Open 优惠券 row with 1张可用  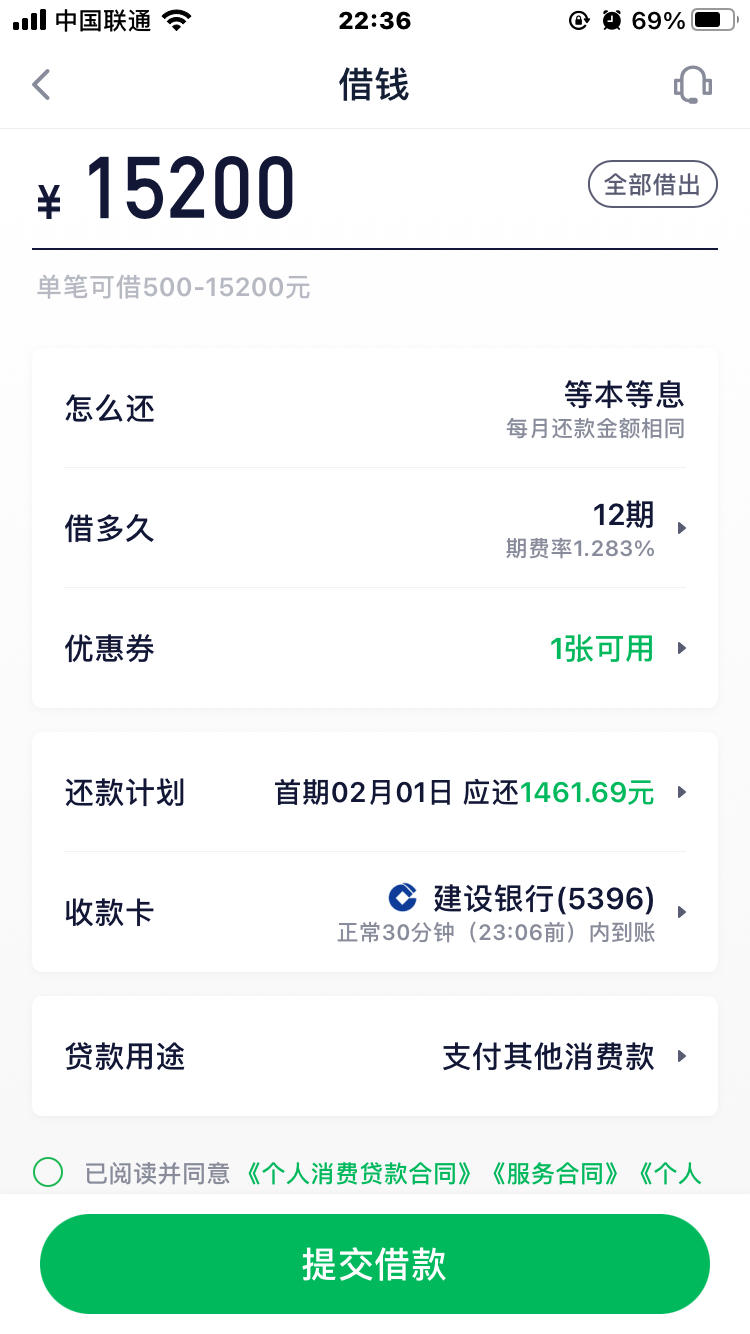(374, 649)
